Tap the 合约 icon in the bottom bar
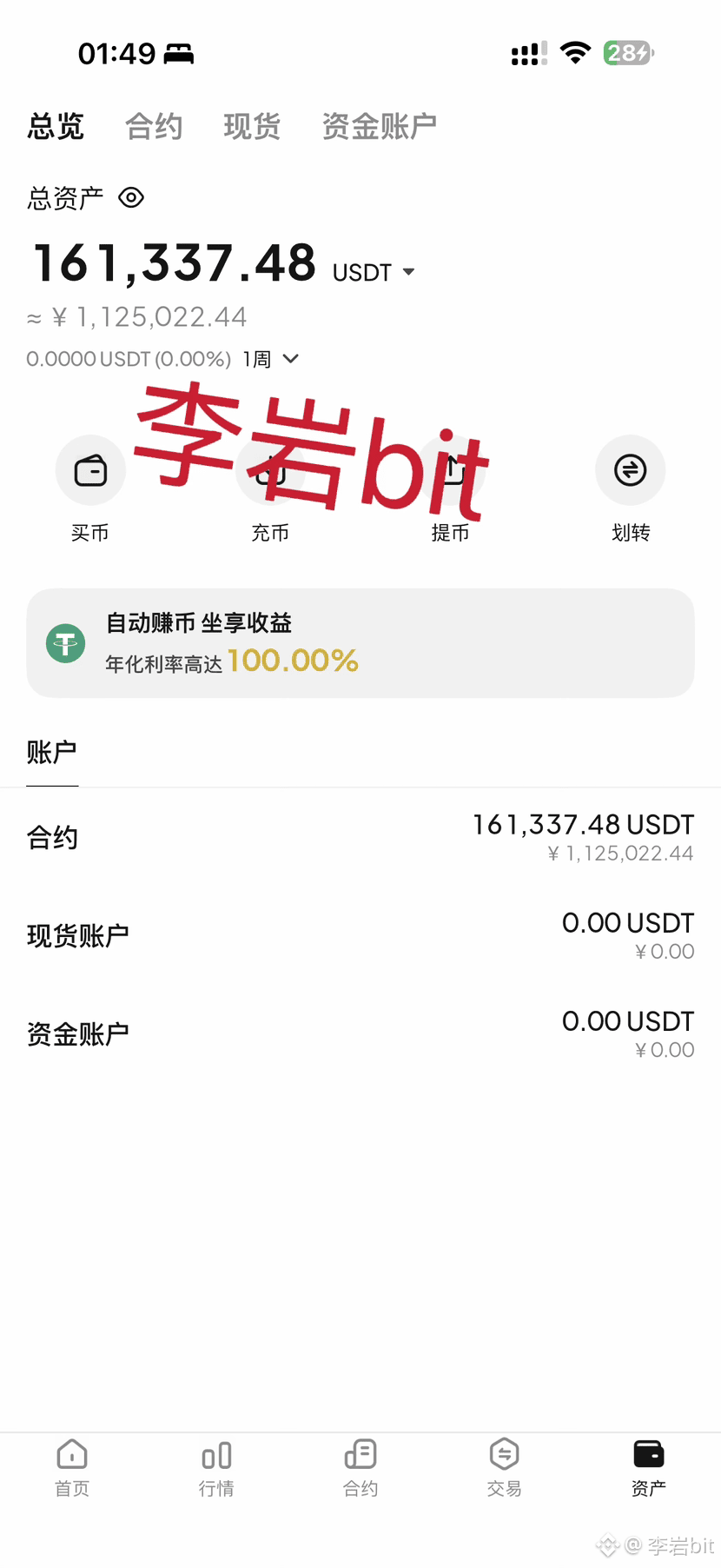 click(x=360, y=1454)
